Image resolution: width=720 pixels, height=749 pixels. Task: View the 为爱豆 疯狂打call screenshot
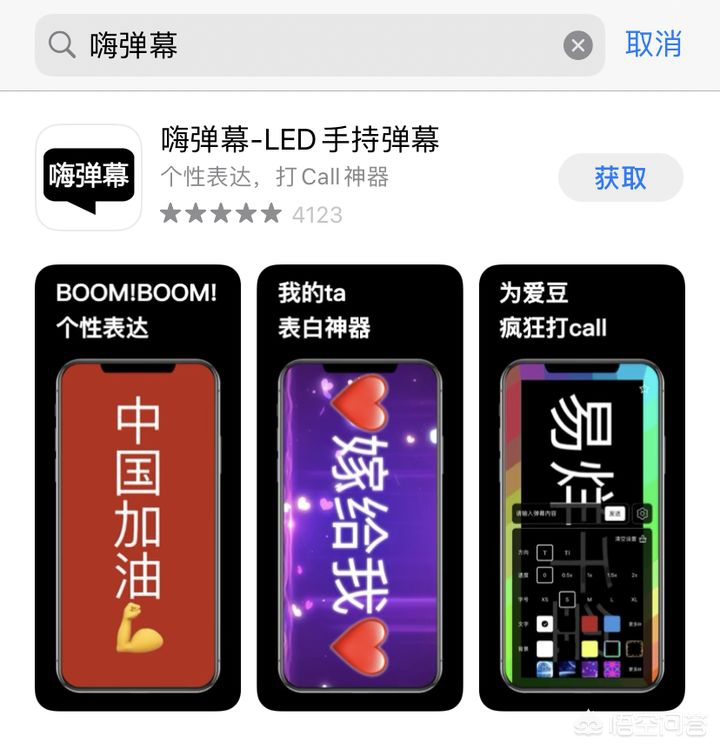click(x=582, y=487)
